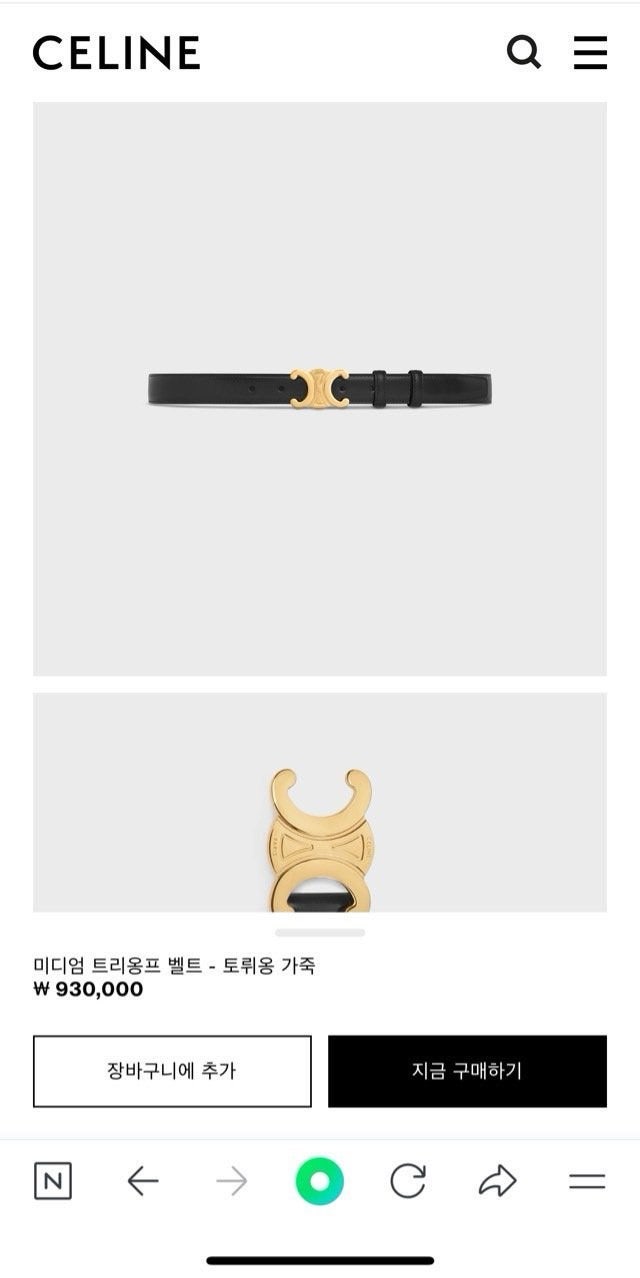Navigate back in the browser
Screen dimensions: 640x1278
(143, 1182)
